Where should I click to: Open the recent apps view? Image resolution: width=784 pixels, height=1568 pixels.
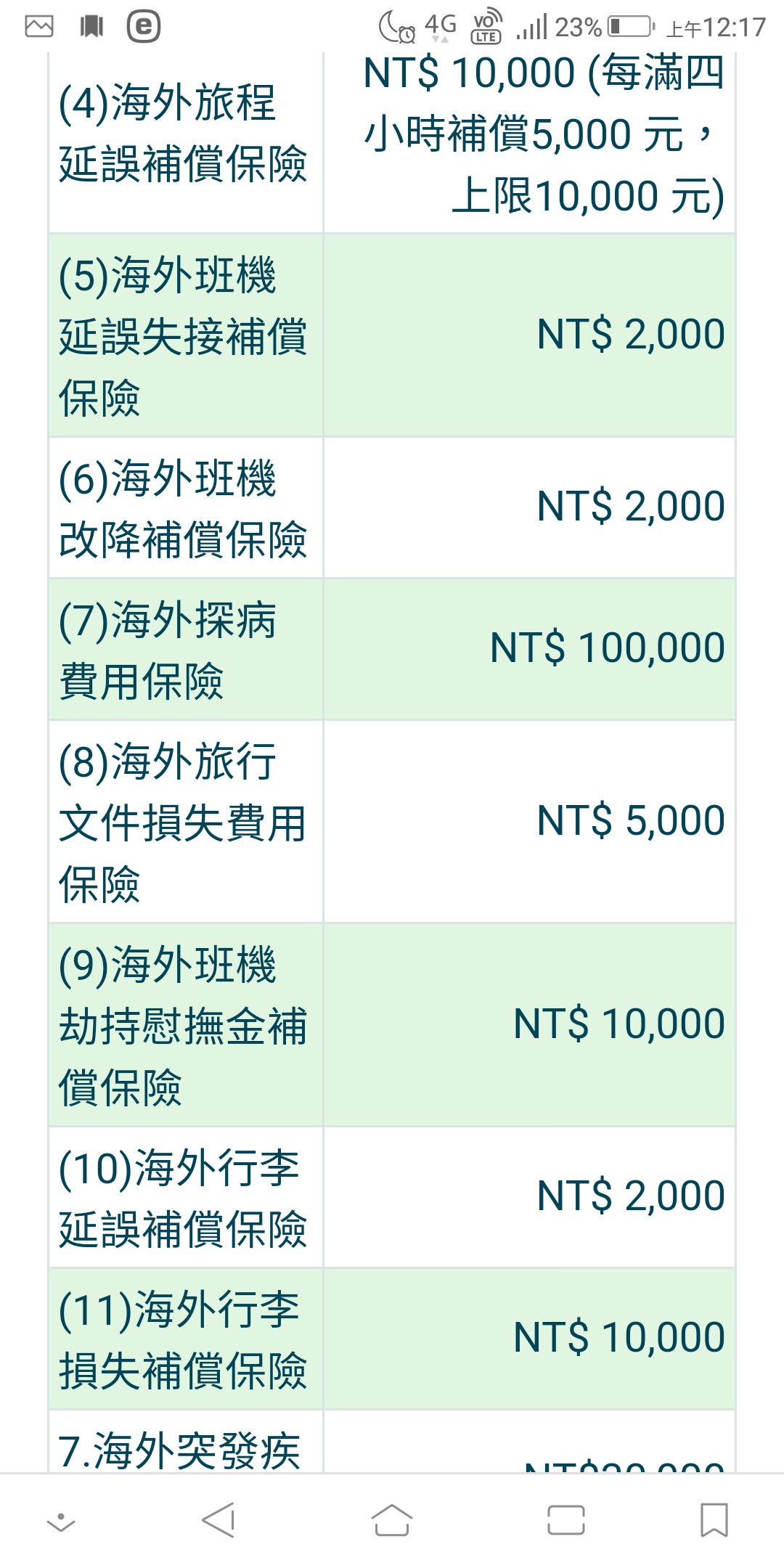(566, 1520)
